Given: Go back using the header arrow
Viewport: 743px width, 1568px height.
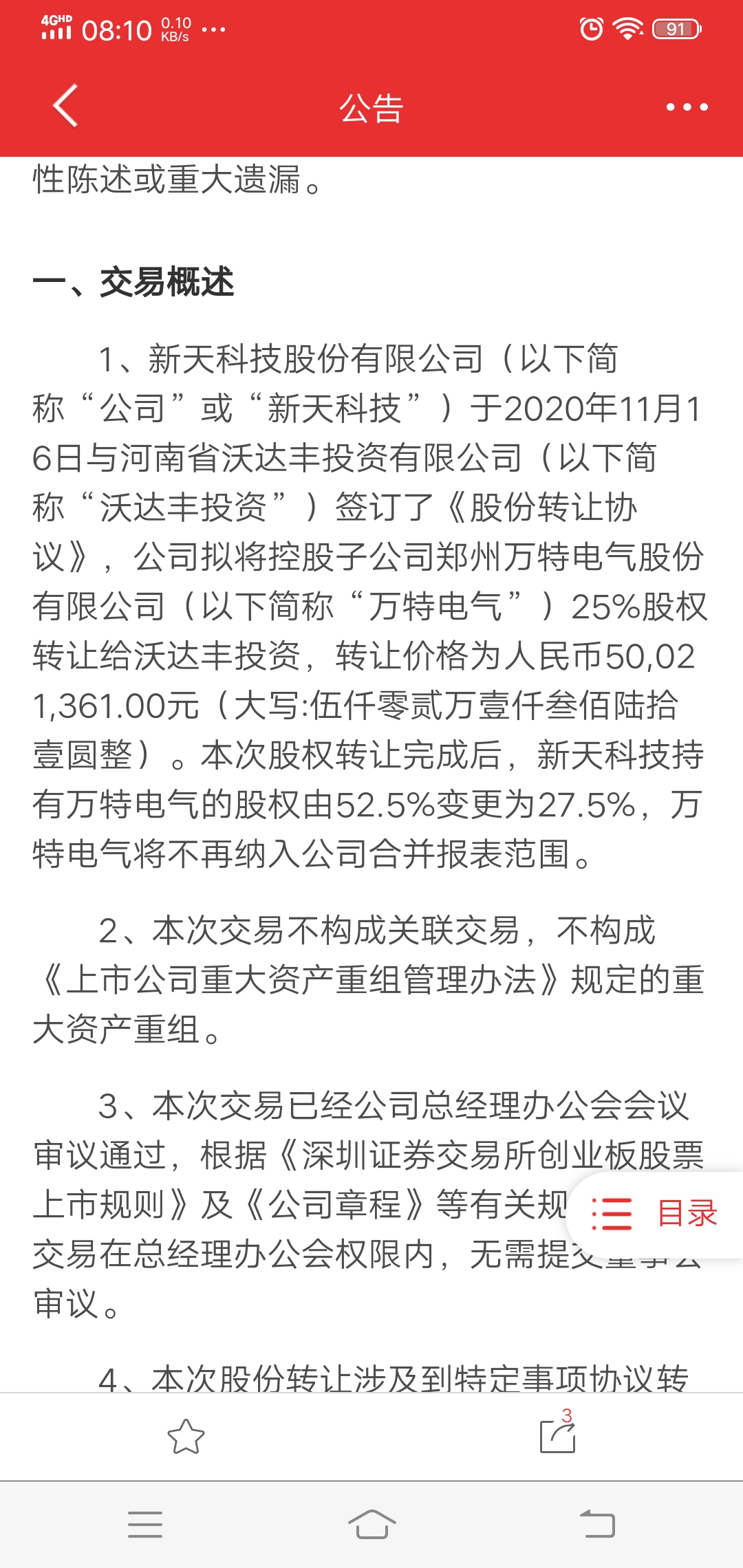Looking at the screenshot, I should pyautogui.click(x=66, y=107).
